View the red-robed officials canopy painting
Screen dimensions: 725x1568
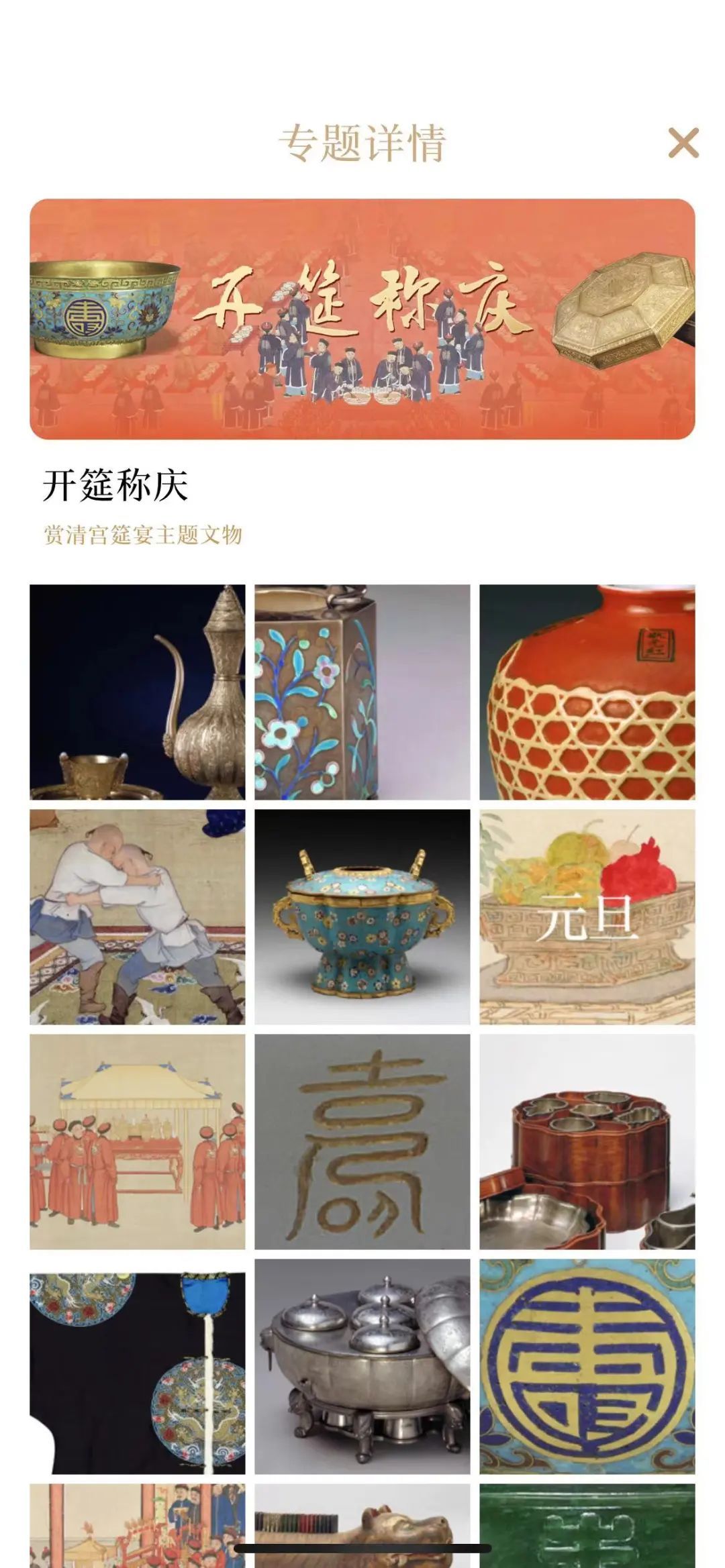138,1141
